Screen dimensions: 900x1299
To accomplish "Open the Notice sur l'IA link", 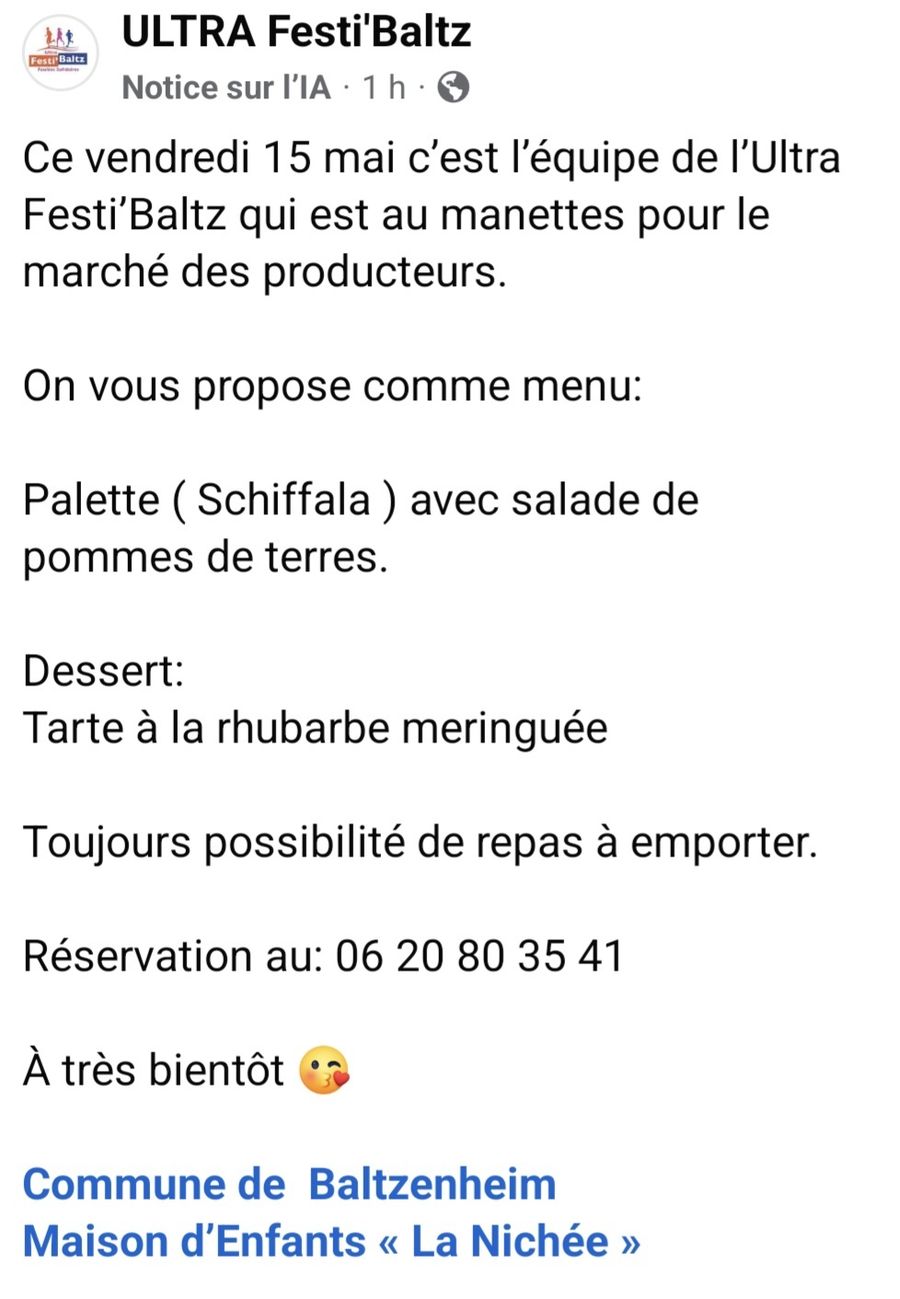I will [226, 88].
